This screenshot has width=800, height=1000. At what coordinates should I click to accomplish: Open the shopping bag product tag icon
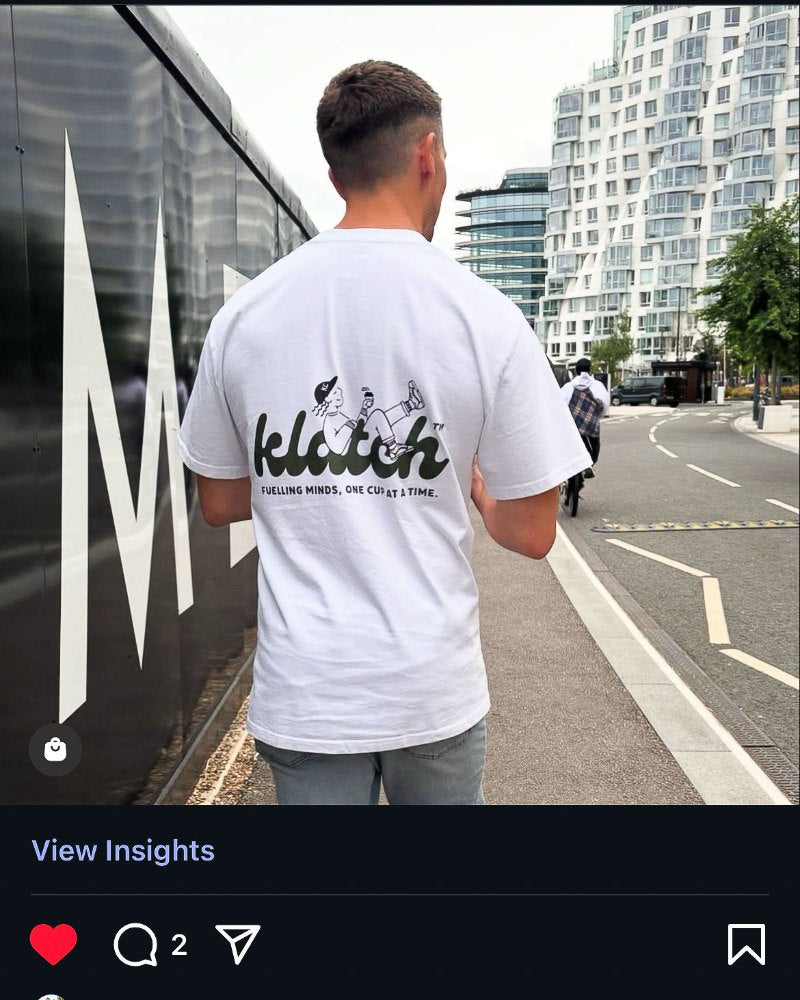[x=55, y=749]
